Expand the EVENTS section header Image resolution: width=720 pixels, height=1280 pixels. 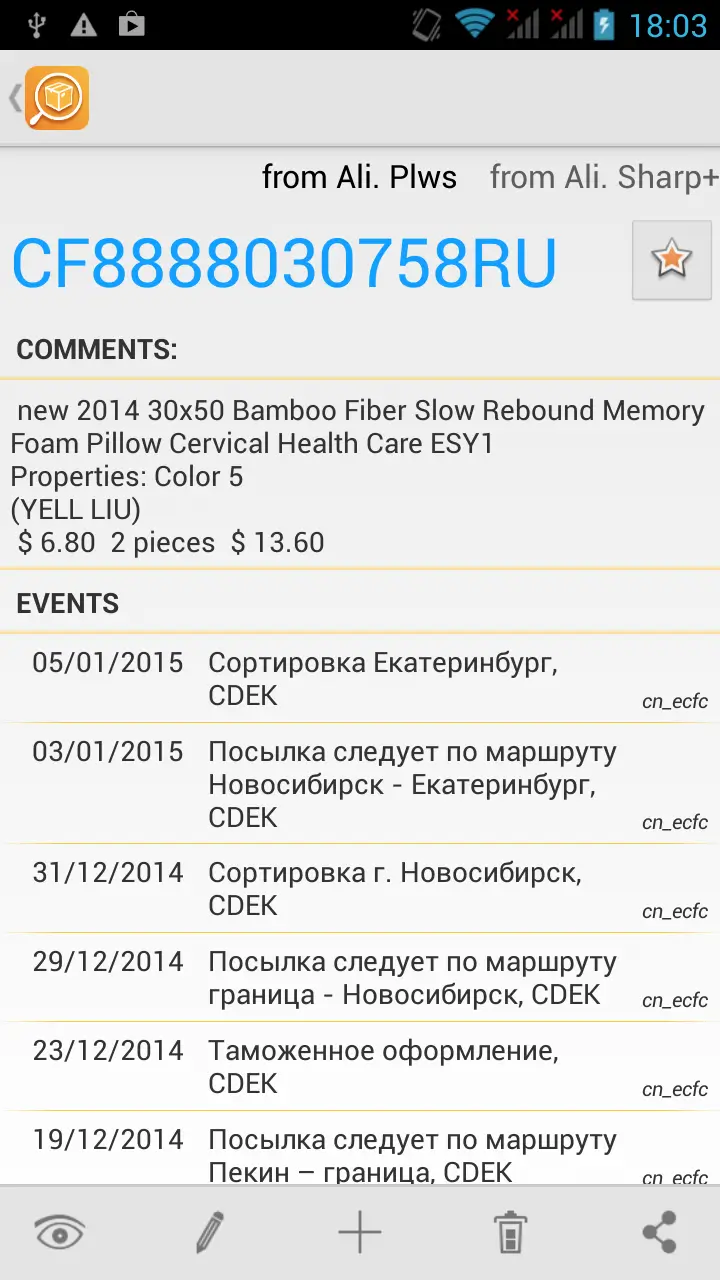tap(67, 603)
